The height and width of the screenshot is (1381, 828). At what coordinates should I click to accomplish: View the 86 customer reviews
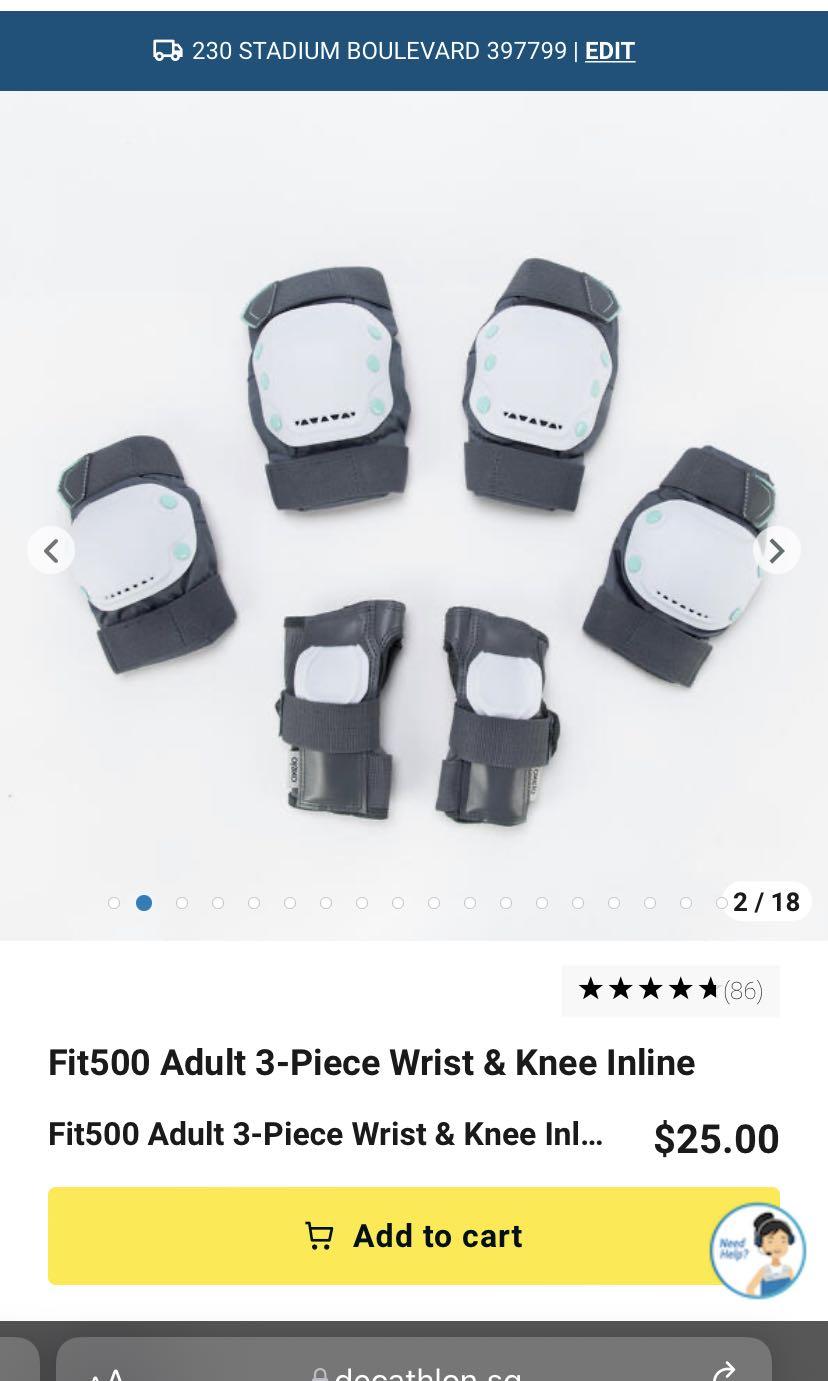pos(744,990)
